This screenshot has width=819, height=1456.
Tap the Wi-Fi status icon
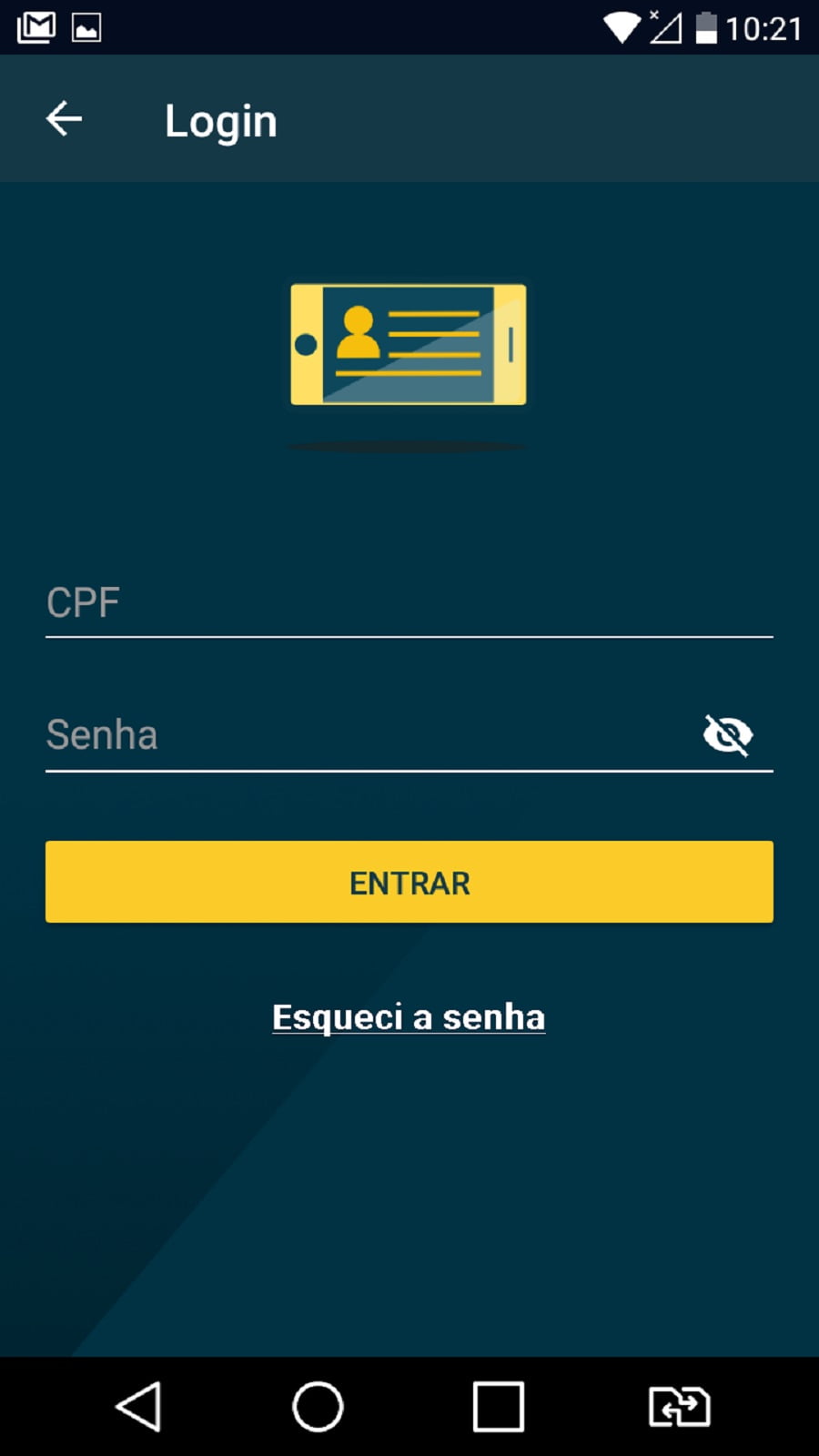pos(623,26)
